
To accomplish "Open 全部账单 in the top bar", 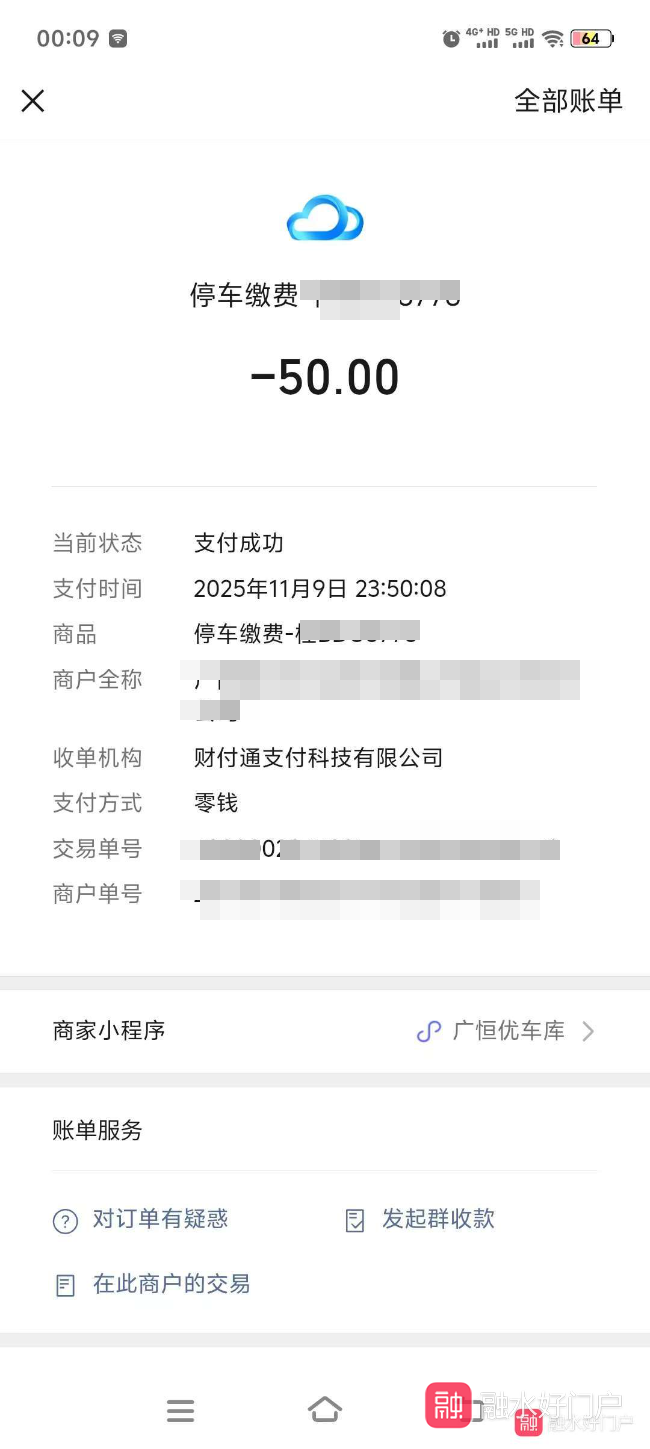I will pos(567,101).
